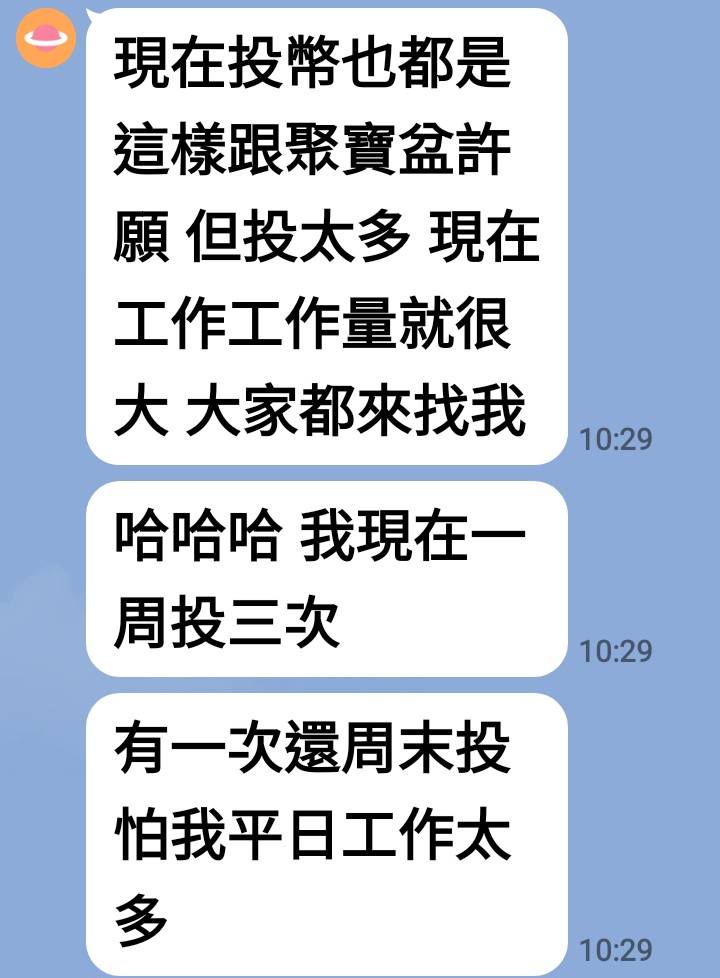Screen dimensions: 720x978
Task: Open the sender's planet profile avatar
Action: point(46,38)
